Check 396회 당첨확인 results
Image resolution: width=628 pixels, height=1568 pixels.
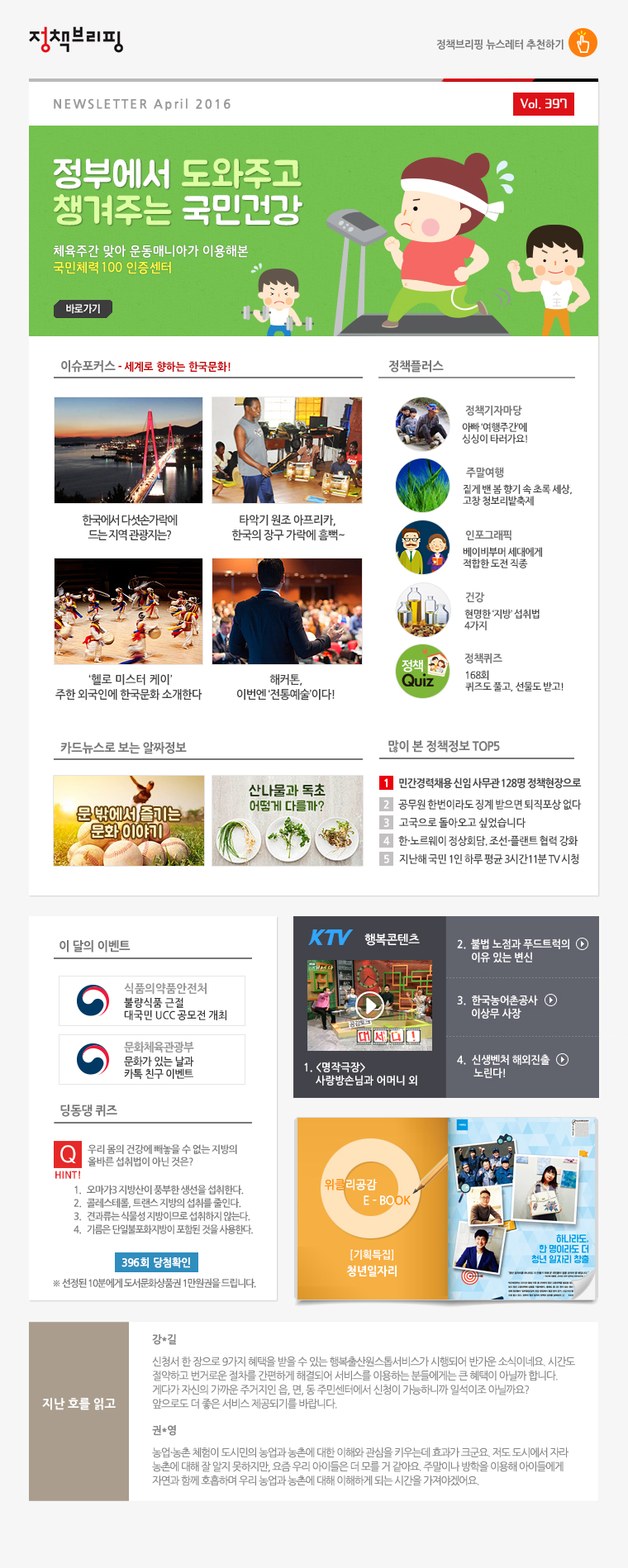point(156,1262)
